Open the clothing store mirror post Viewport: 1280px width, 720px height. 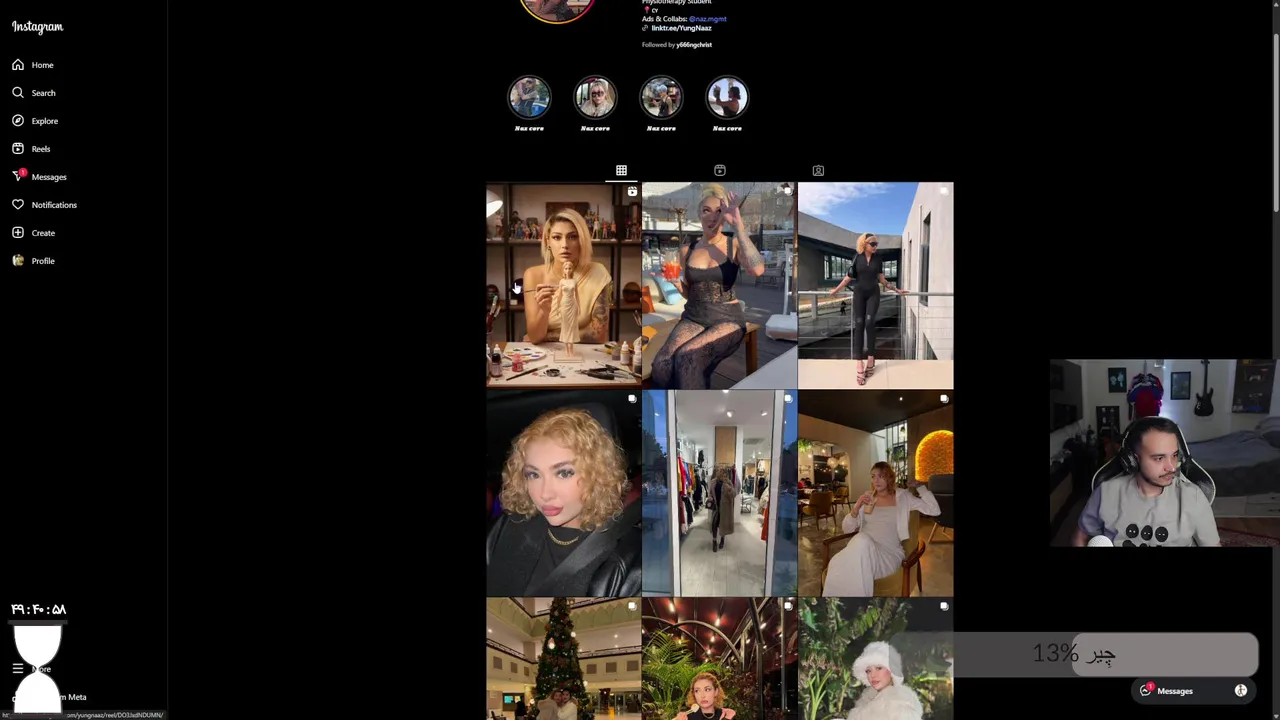click(719, 493)
